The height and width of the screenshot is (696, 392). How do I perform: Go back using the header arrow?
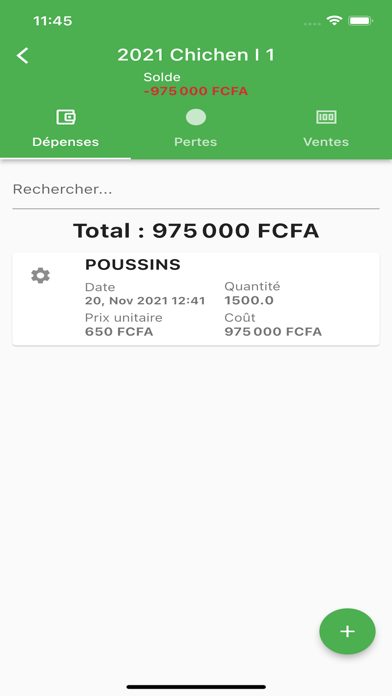coord(23,56)
